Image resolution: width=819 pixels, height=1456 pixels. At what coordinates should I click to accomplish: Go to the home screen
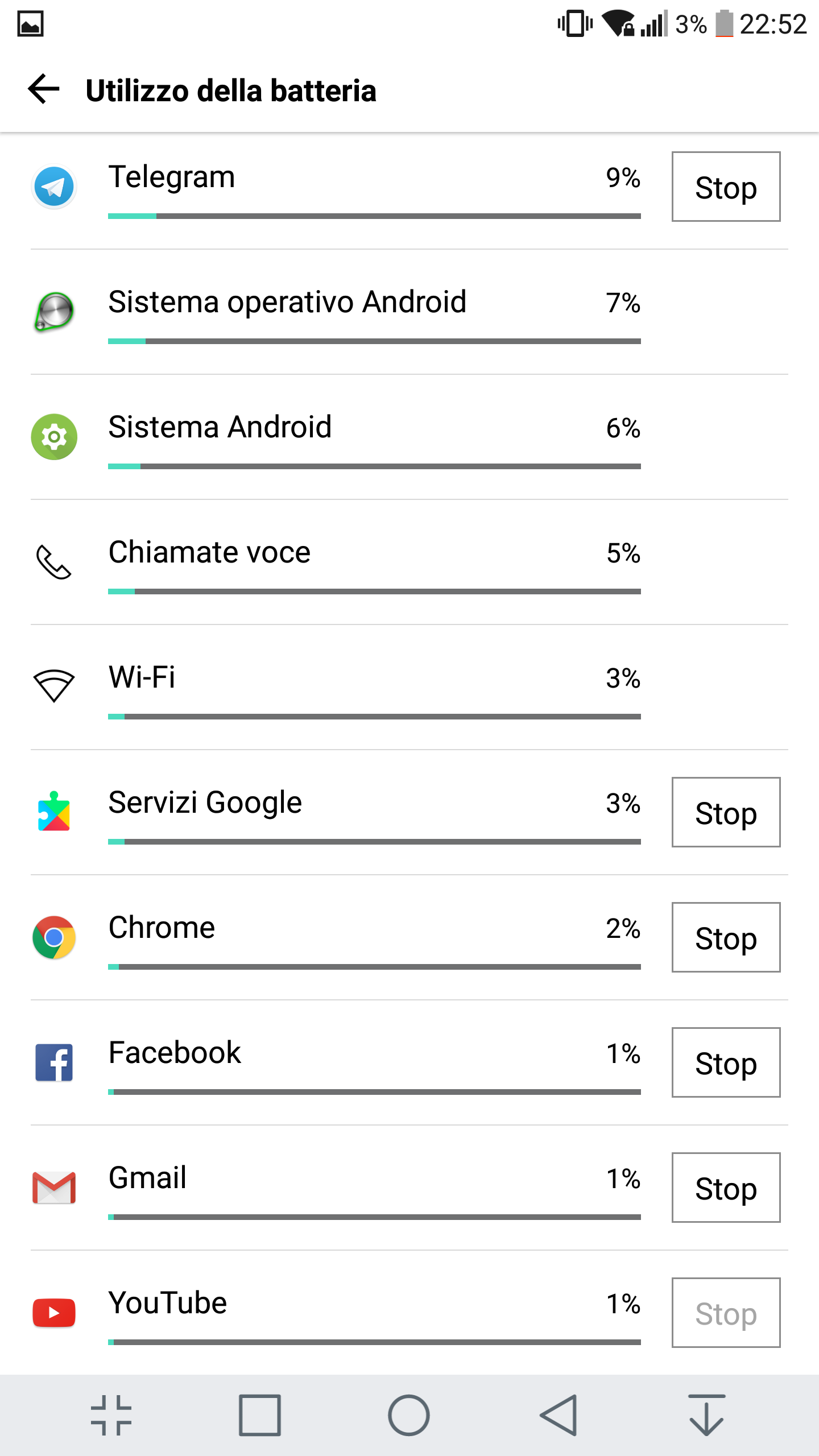[x=409, y=1415]
